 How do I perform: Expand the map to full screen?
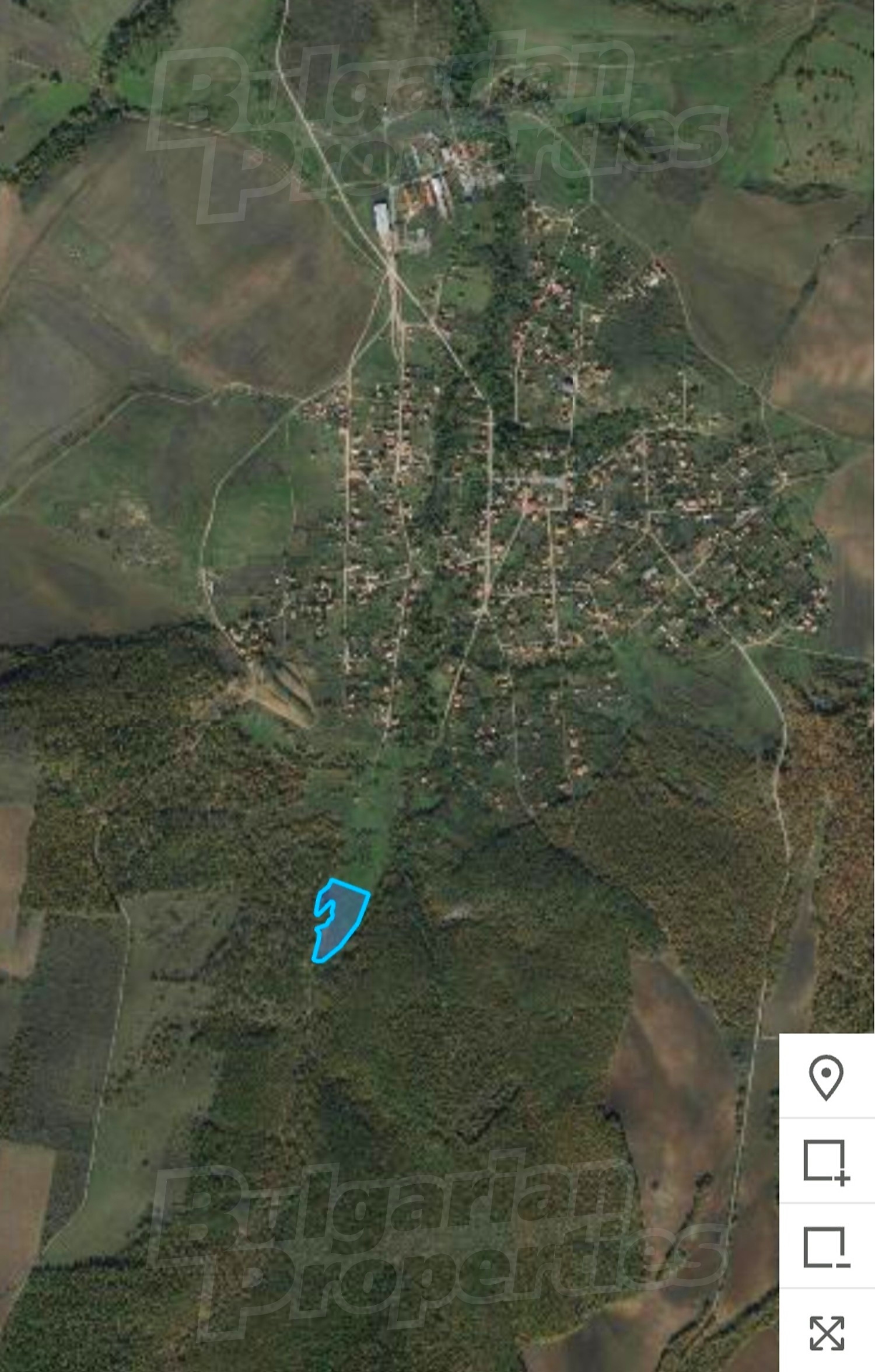pyautogui.click(x=826, y=1333)
